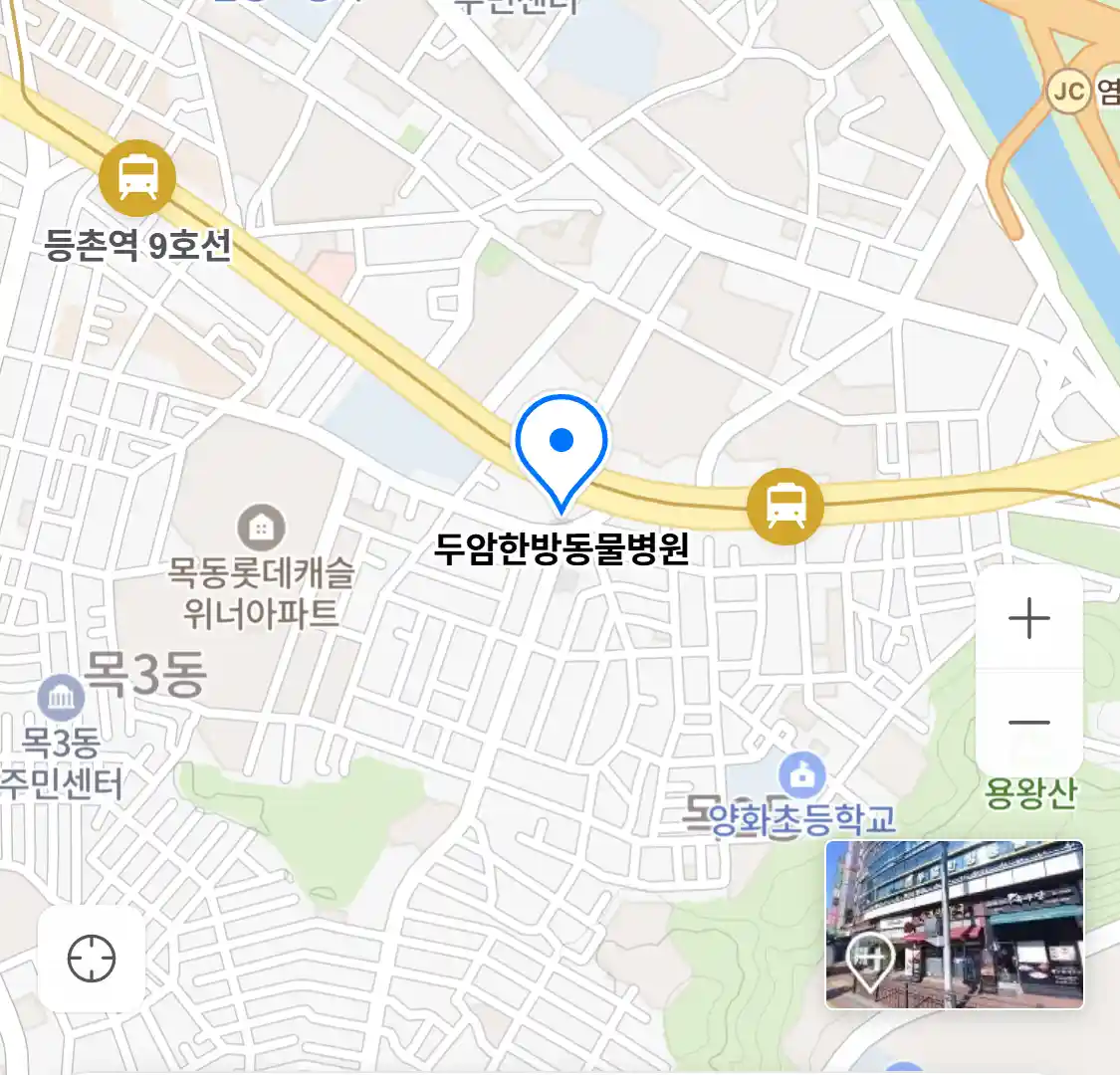Open the street view thumbnail
The width and height of the screenshot is (1120, 1075).
coord(954,925)
